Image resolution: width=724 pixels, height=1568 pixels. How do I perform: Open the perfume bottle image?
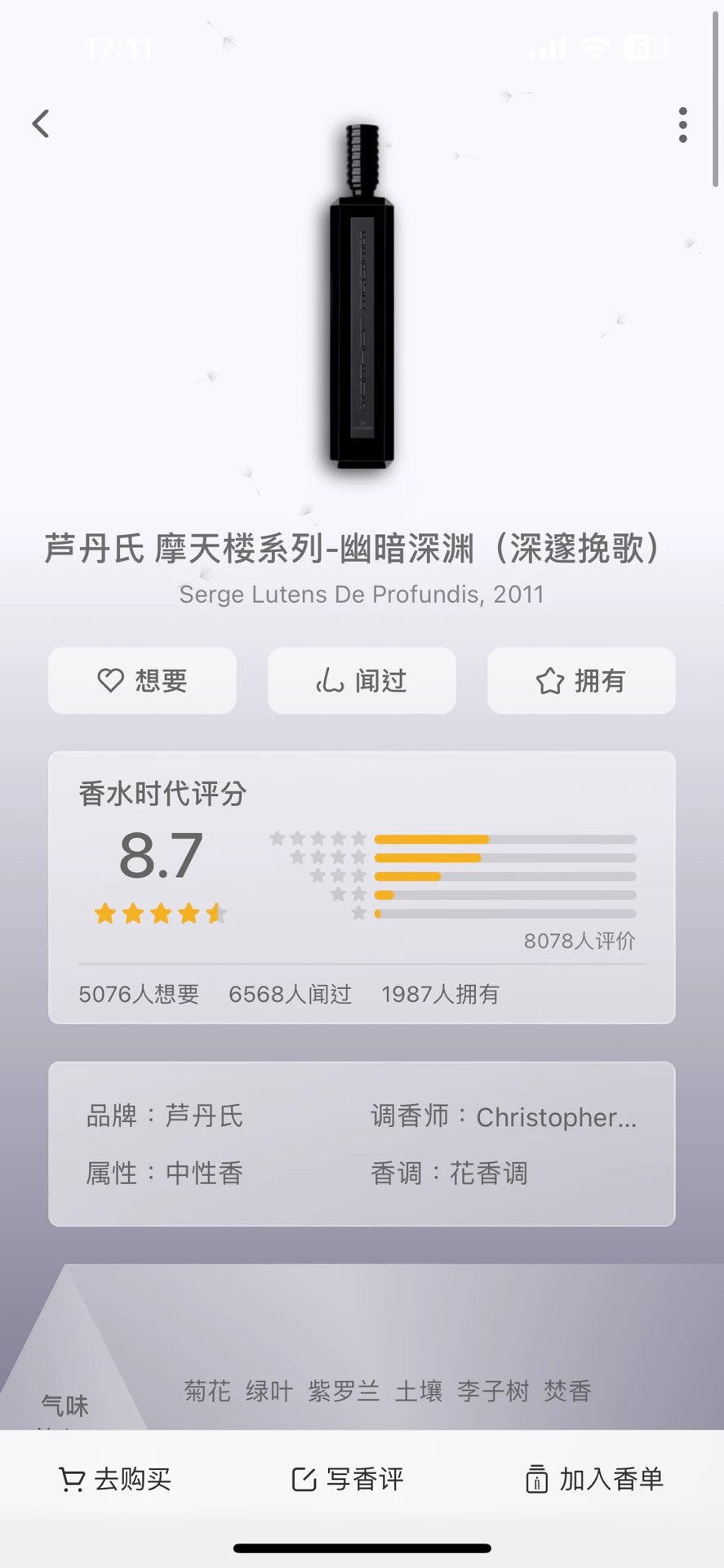[362, 296]
